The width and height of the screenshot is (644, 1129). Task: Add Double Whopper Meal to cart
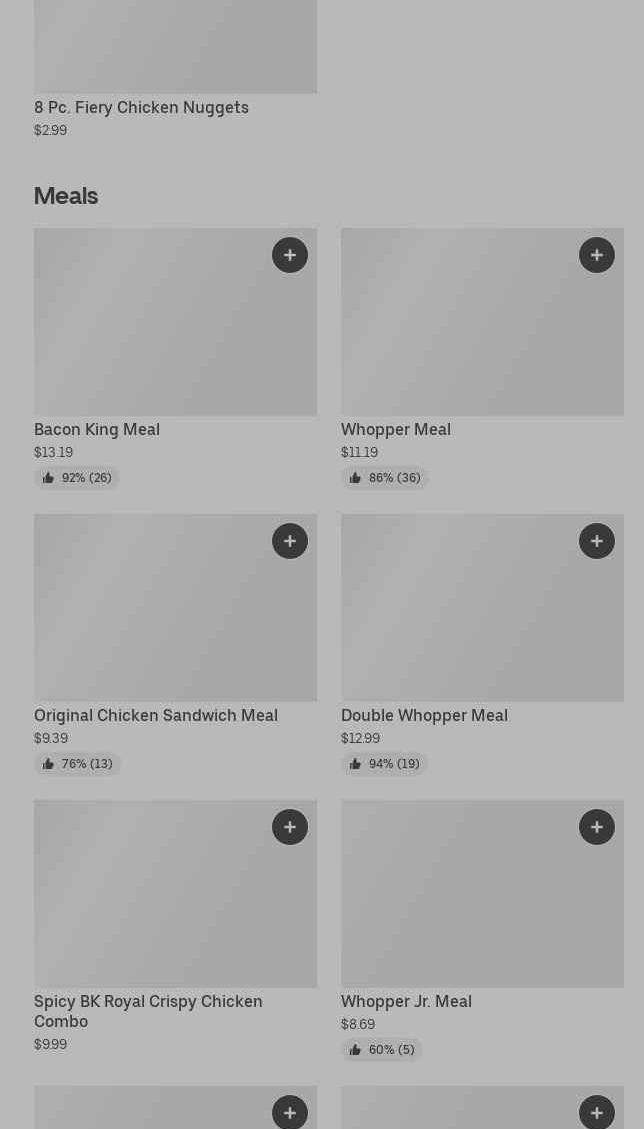tap(597, 541)
